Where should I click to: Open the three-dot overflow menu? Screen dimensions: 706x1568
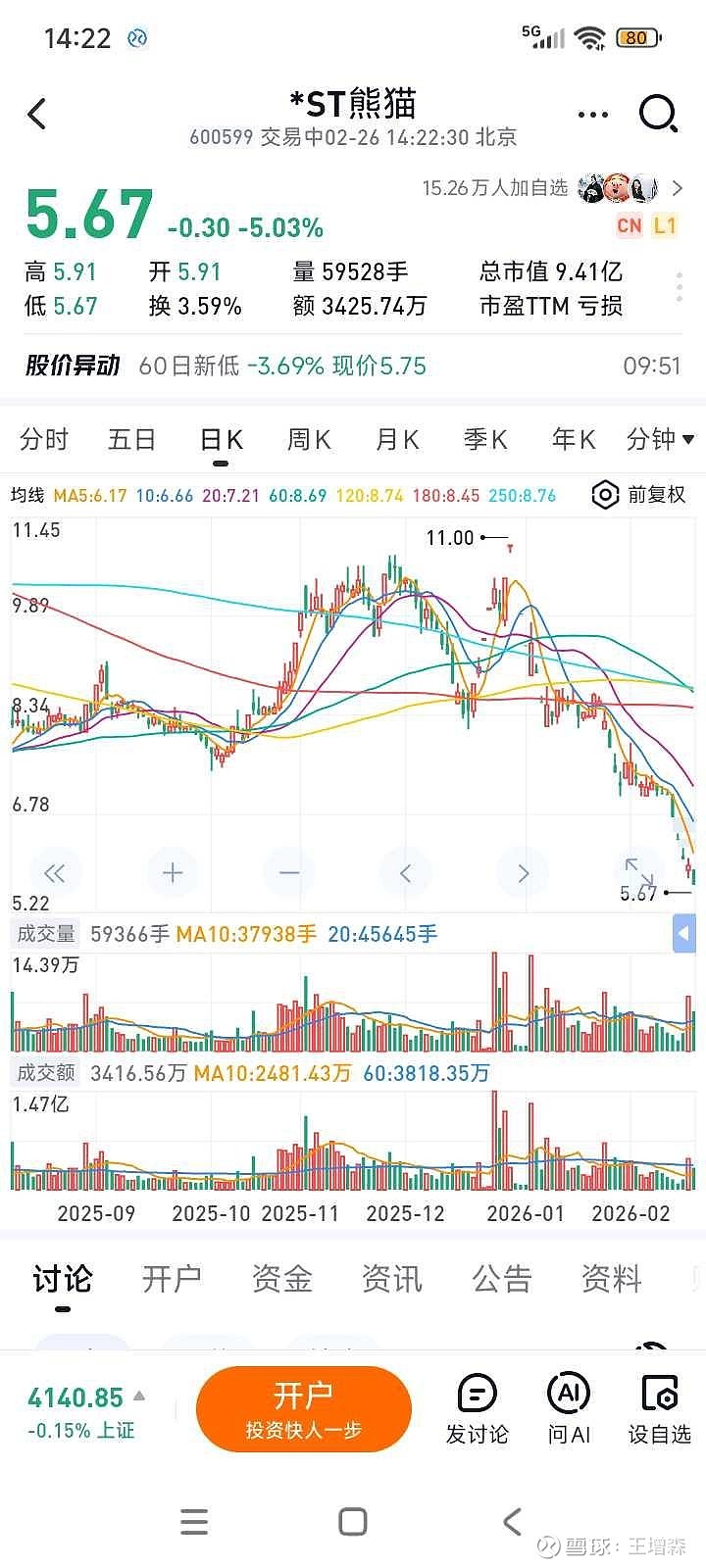pos(593,115)
